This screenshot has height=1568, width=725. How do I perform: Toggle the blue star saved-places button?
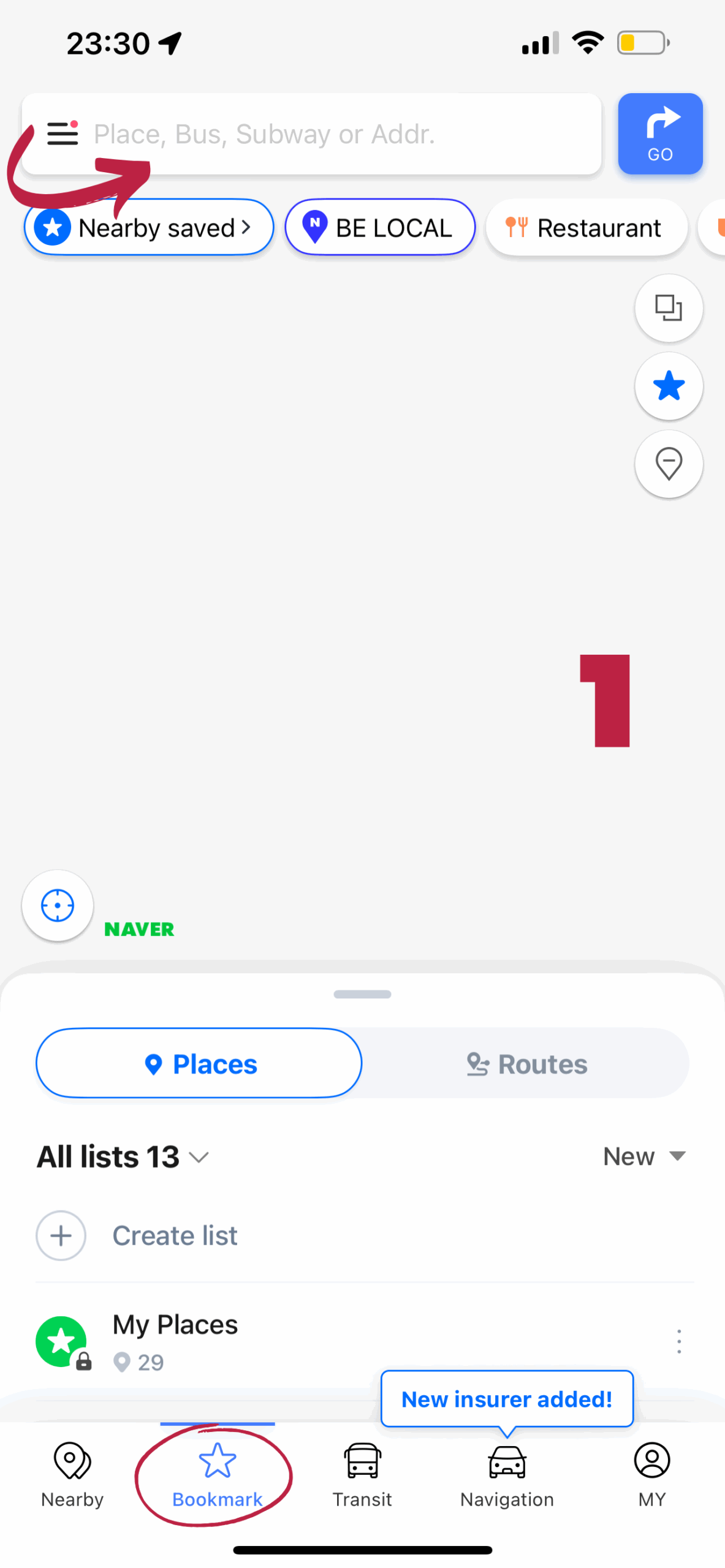(x=668, y=386)
